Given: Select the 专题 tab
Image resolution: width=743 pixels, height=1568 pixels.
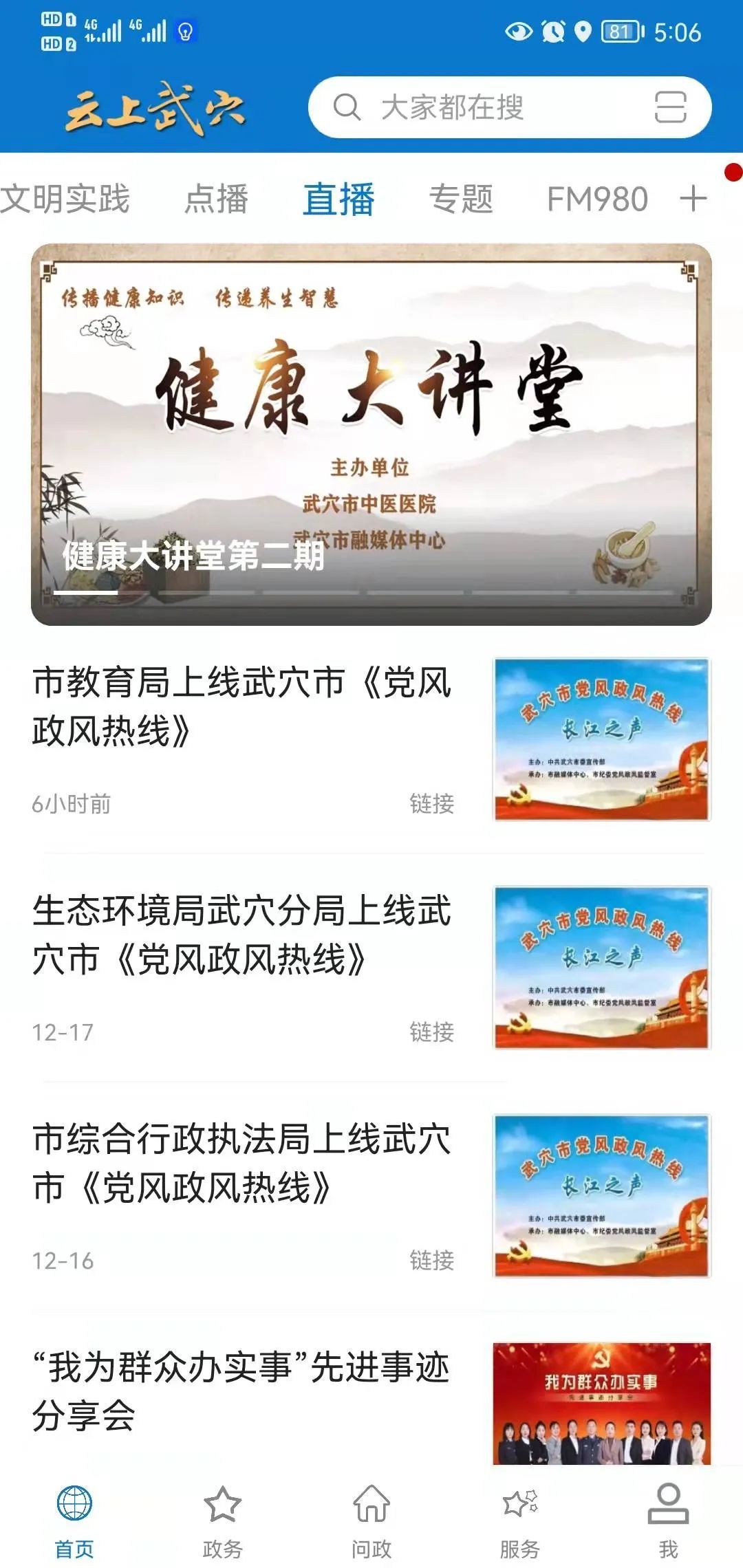Looking at the screenshot, I should click(461, 199).
